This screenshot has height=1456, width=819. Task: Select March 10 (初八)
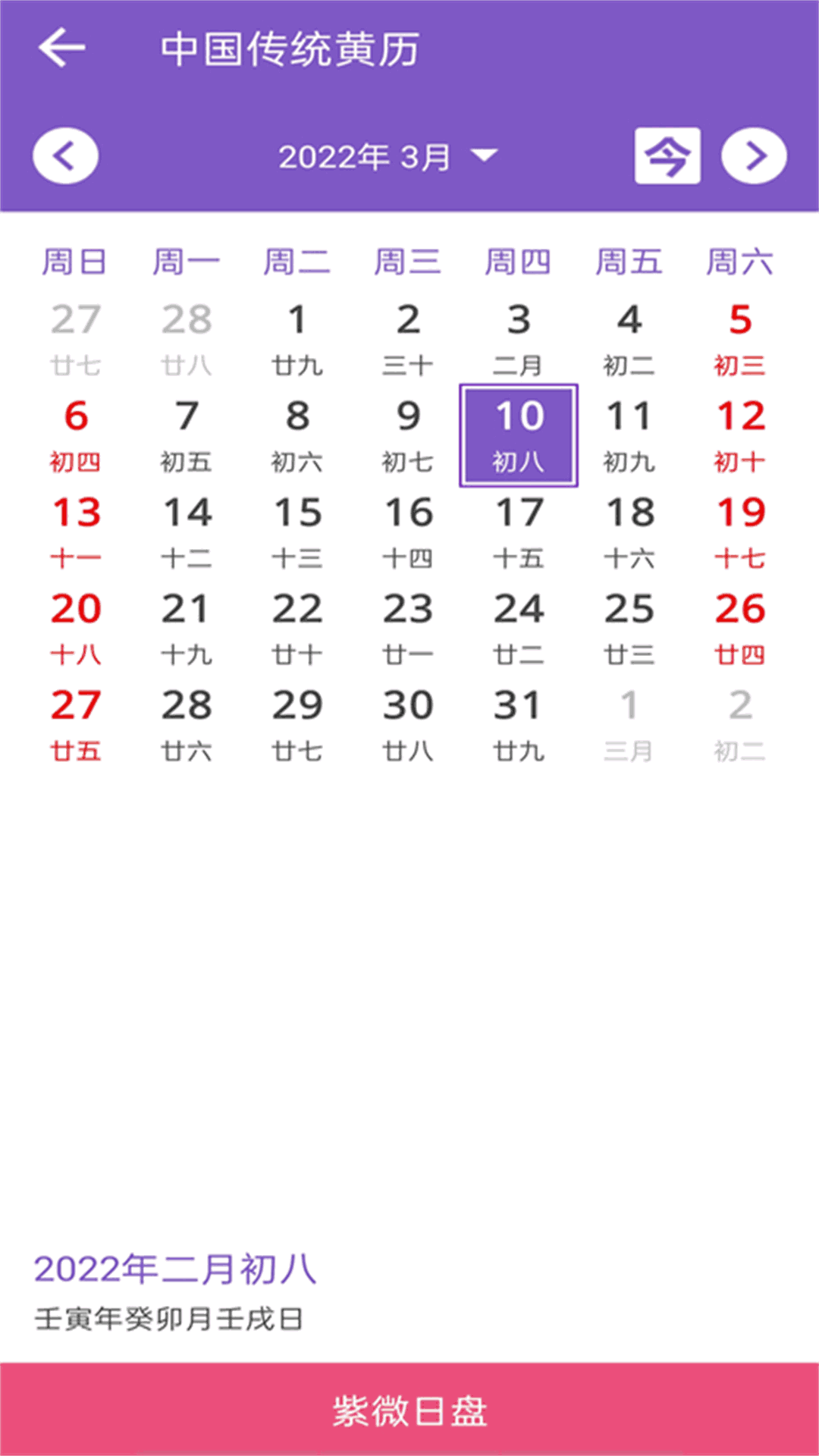[519, 435]
